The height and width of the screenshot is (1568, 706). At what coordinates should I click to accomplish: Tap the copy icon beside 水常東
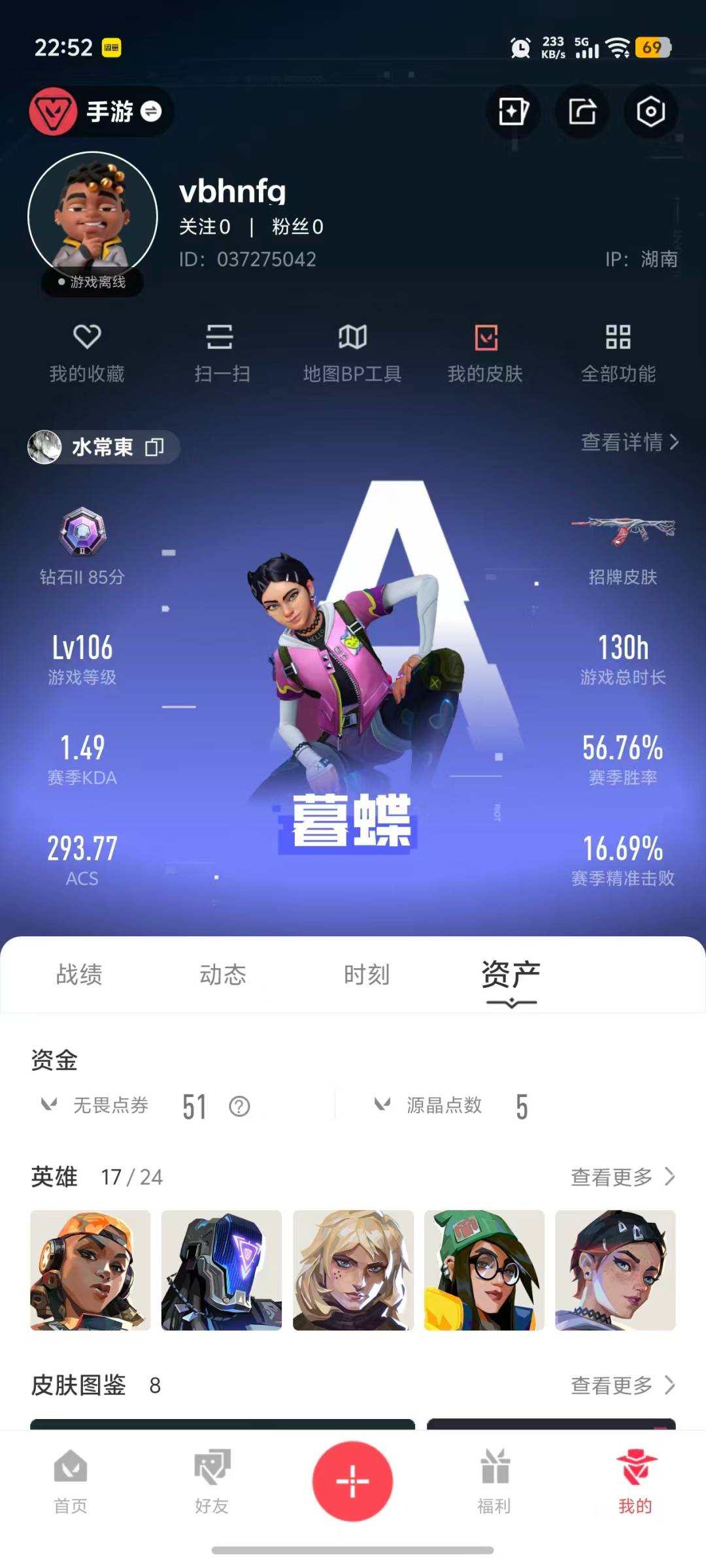point(155,448)
